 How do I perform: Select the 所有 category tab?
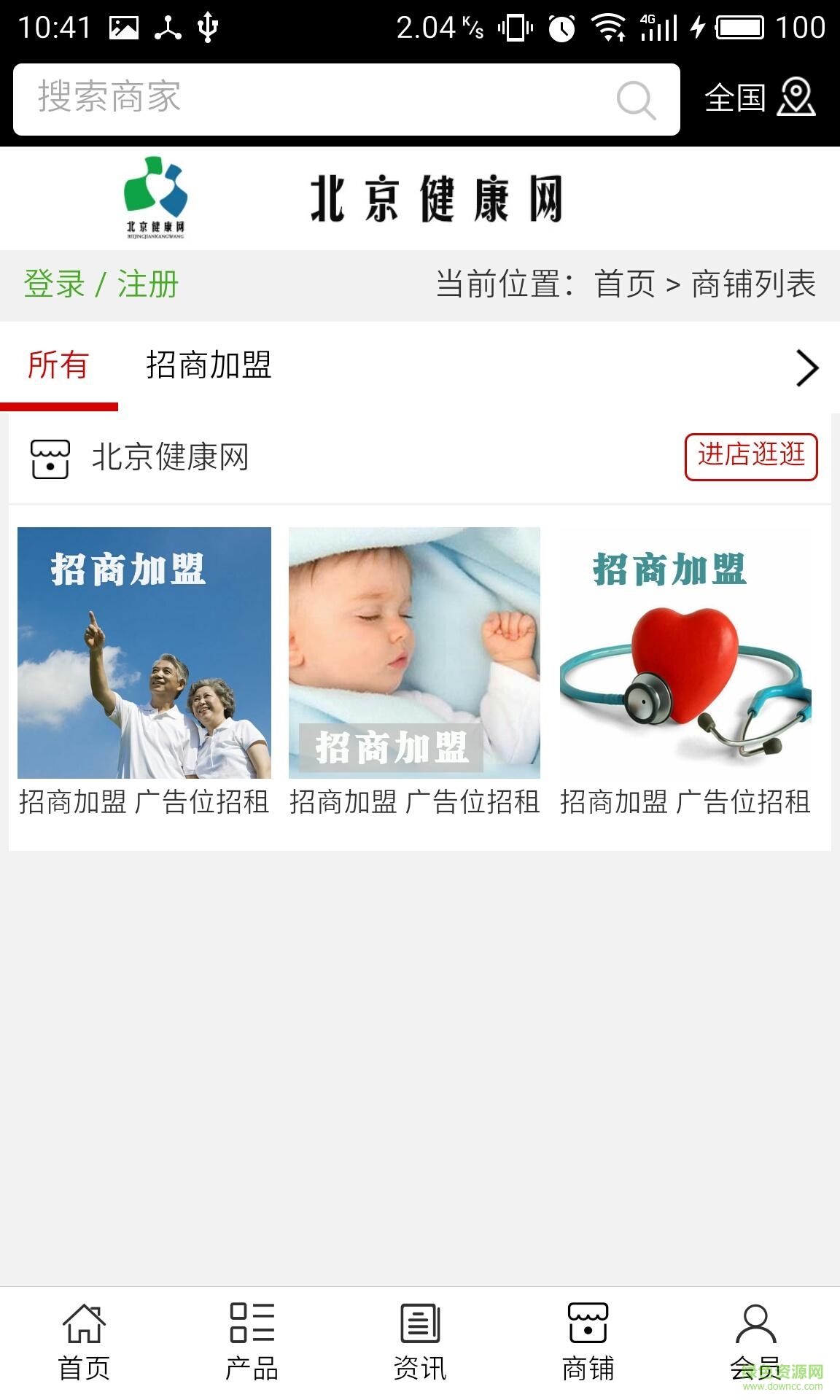(x=58, y=365)
